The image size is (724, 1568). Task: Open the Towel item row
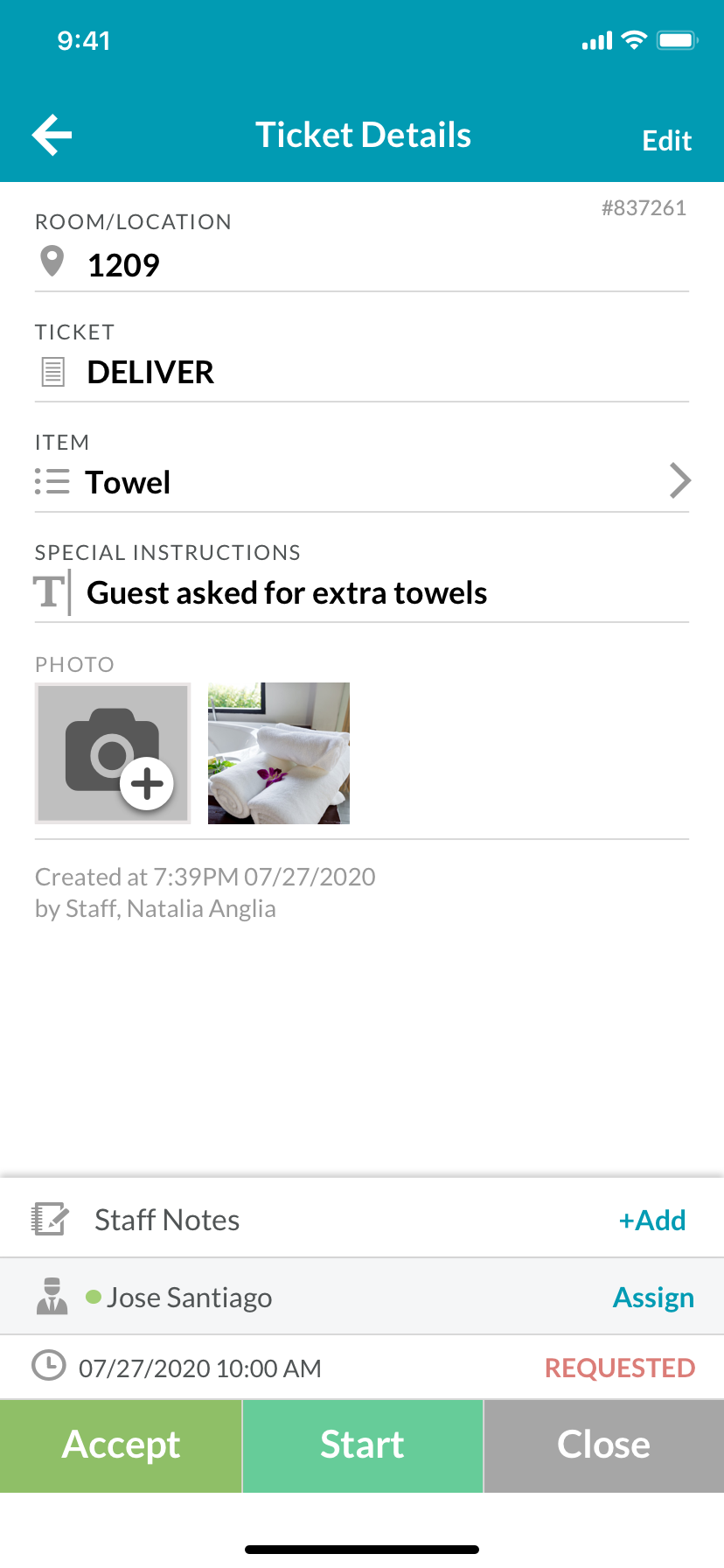point(362,482)
